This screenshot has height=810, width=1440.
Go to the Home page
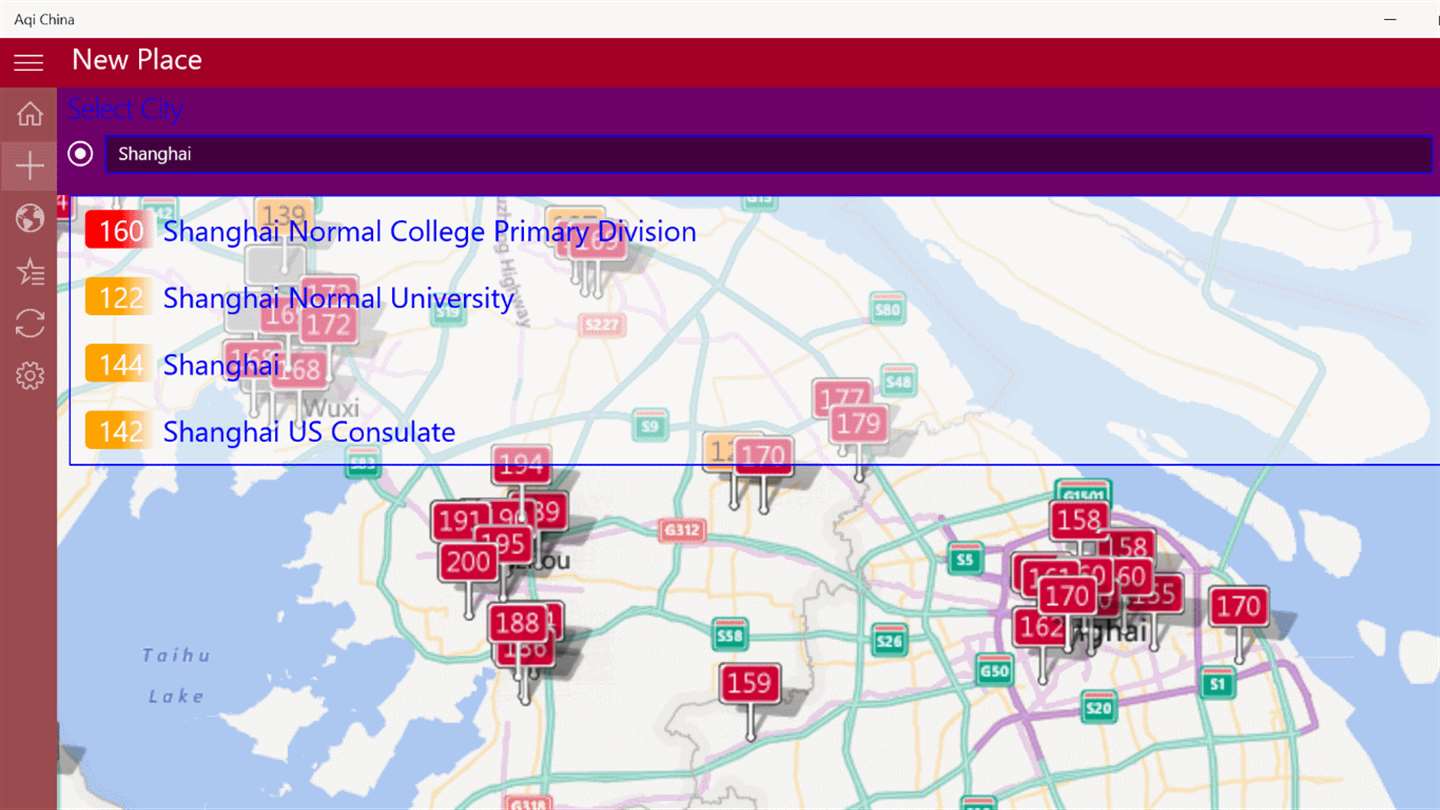pyautogui.click(x=29, y=114)
